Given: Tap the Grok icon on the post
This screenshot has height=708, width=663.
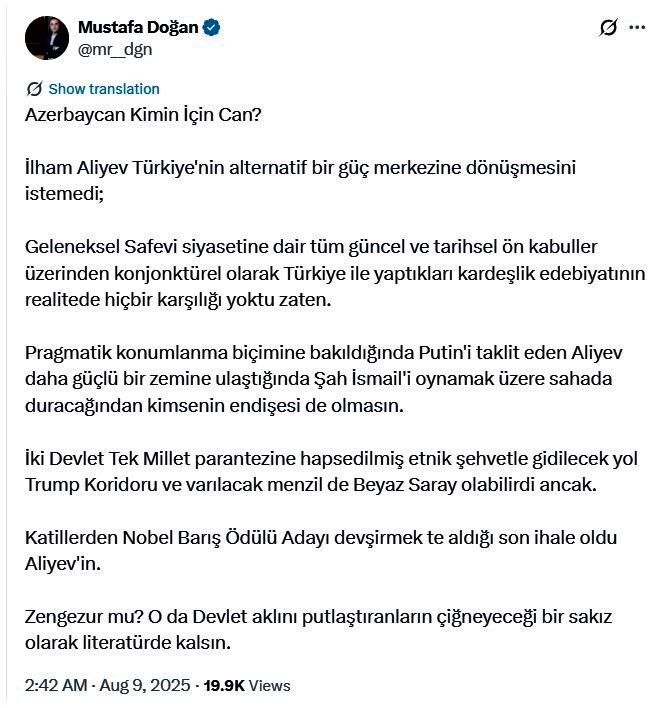Looking at the screenshot, I should [x=608, y=28].
